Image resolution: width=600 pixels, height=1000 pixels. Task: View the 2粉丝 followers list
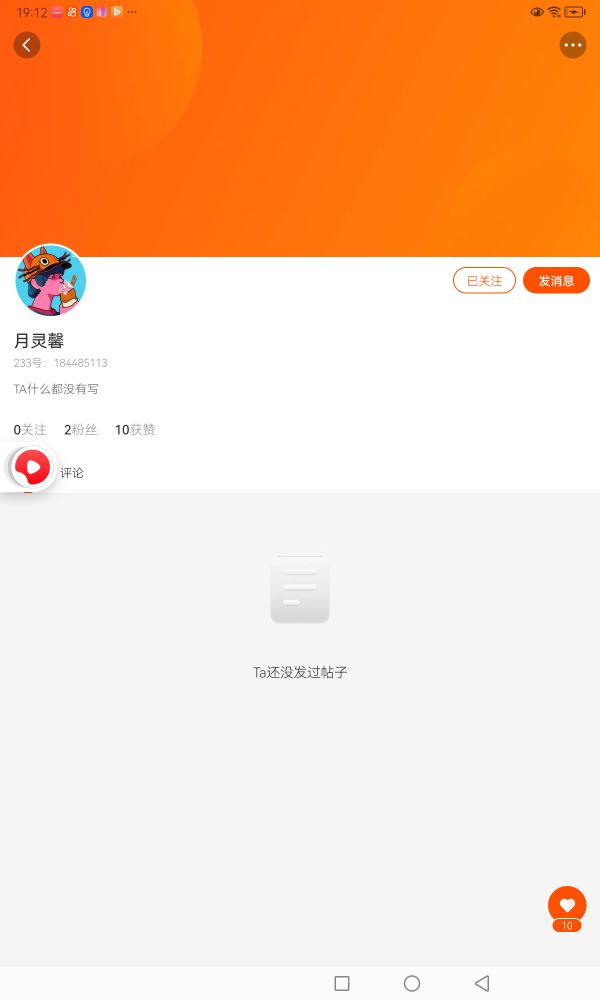click(80, 430)
